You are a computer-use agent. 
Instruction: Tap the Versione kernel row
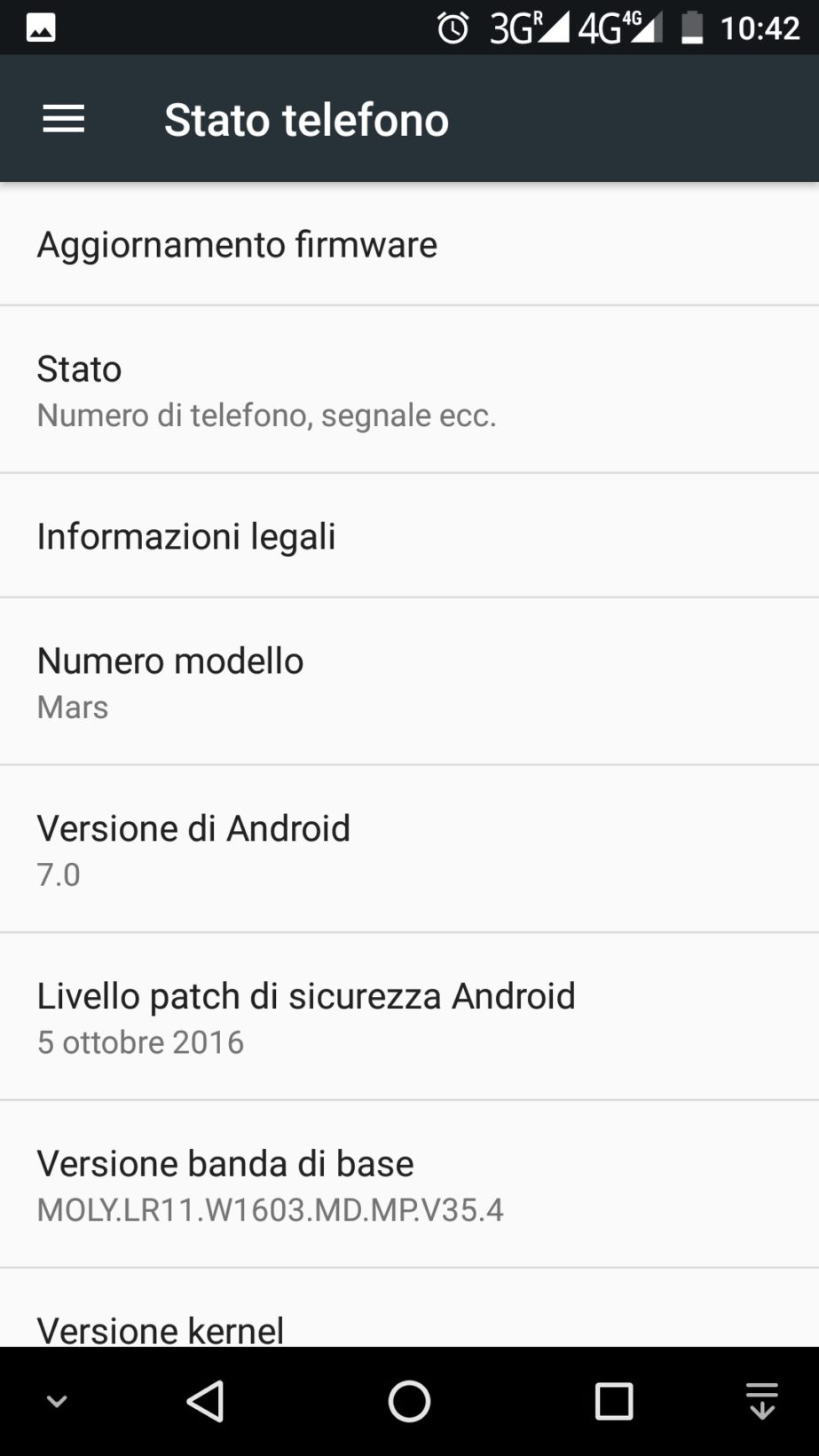click(x=409, y=1326)
